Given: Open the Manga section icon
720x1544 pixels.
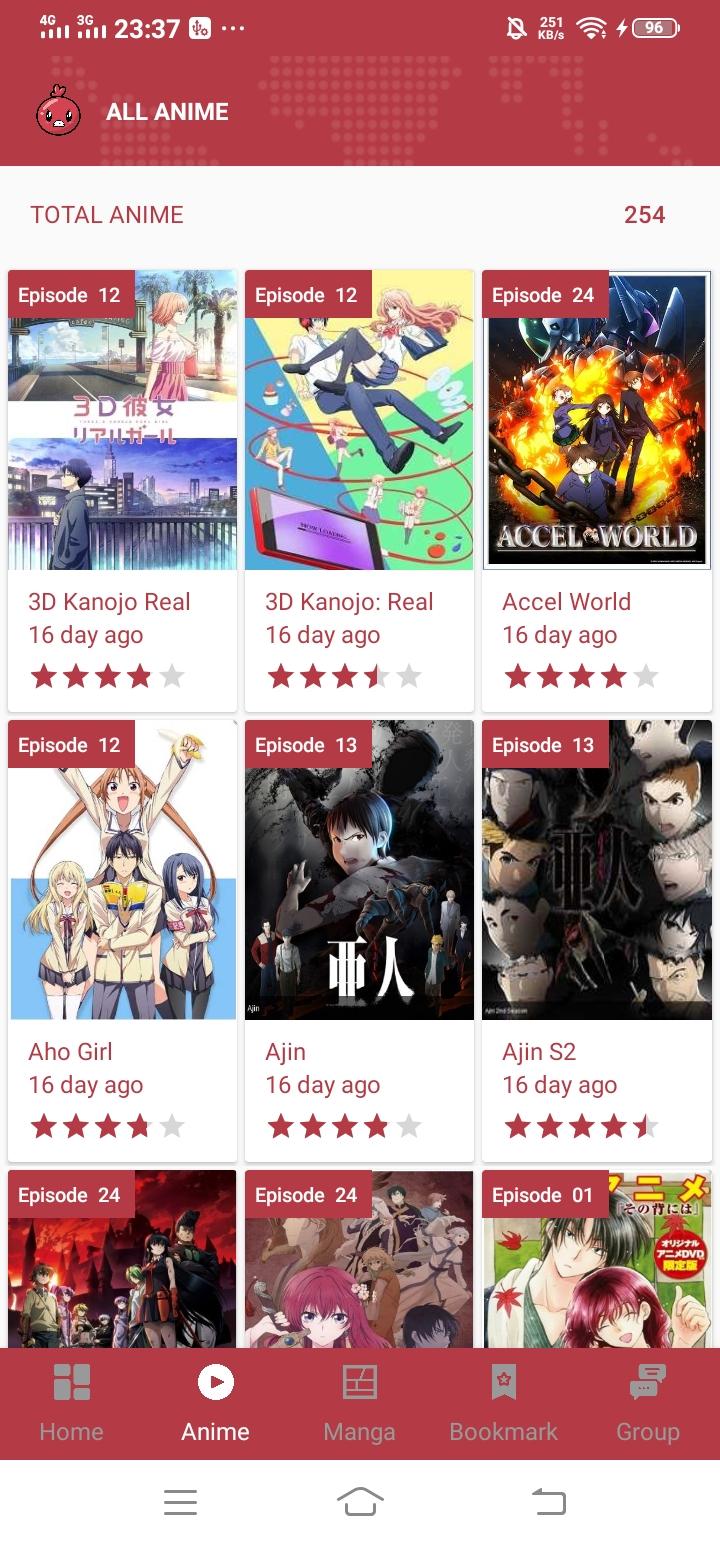Looking at the screenshot, I should pos(359,1380).
